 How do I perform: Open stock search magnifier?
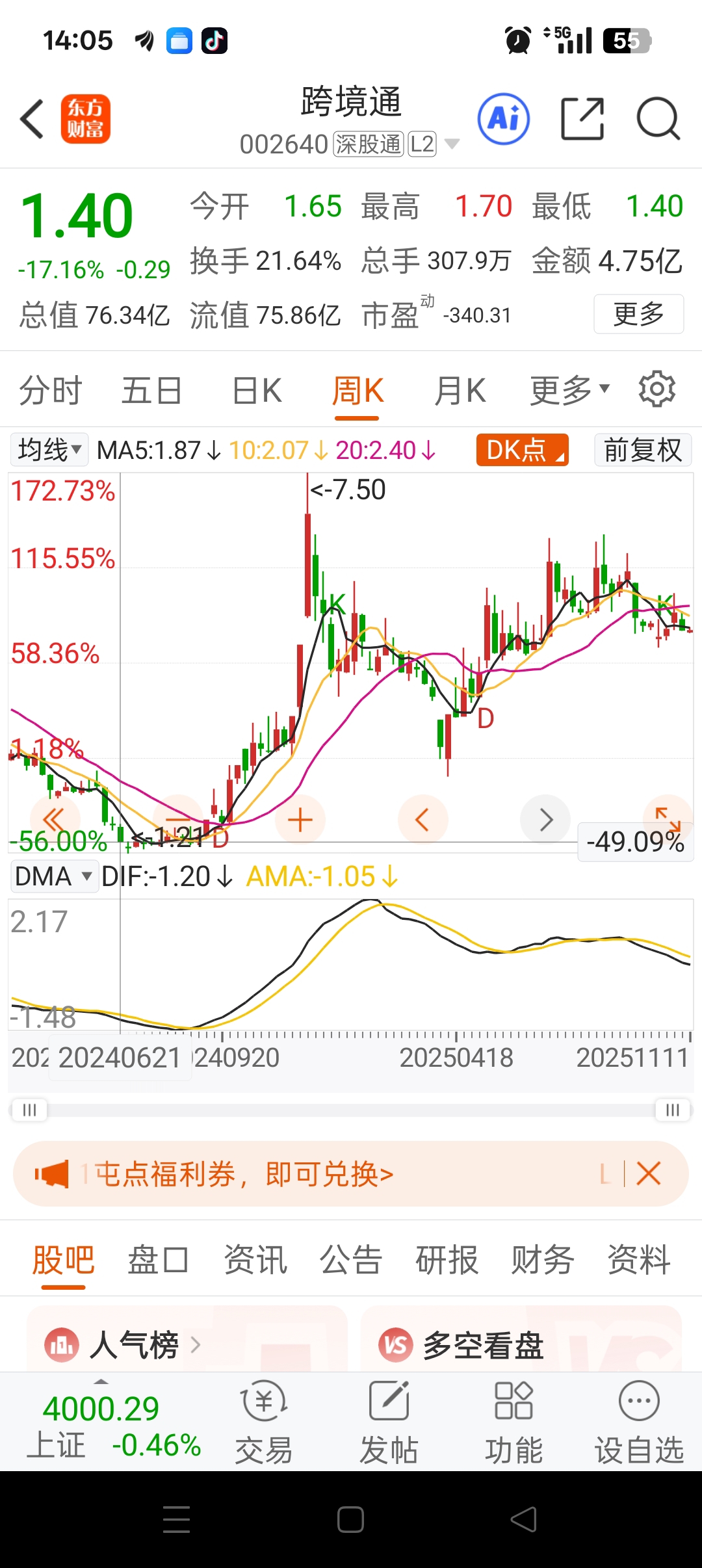coord(658,119)
